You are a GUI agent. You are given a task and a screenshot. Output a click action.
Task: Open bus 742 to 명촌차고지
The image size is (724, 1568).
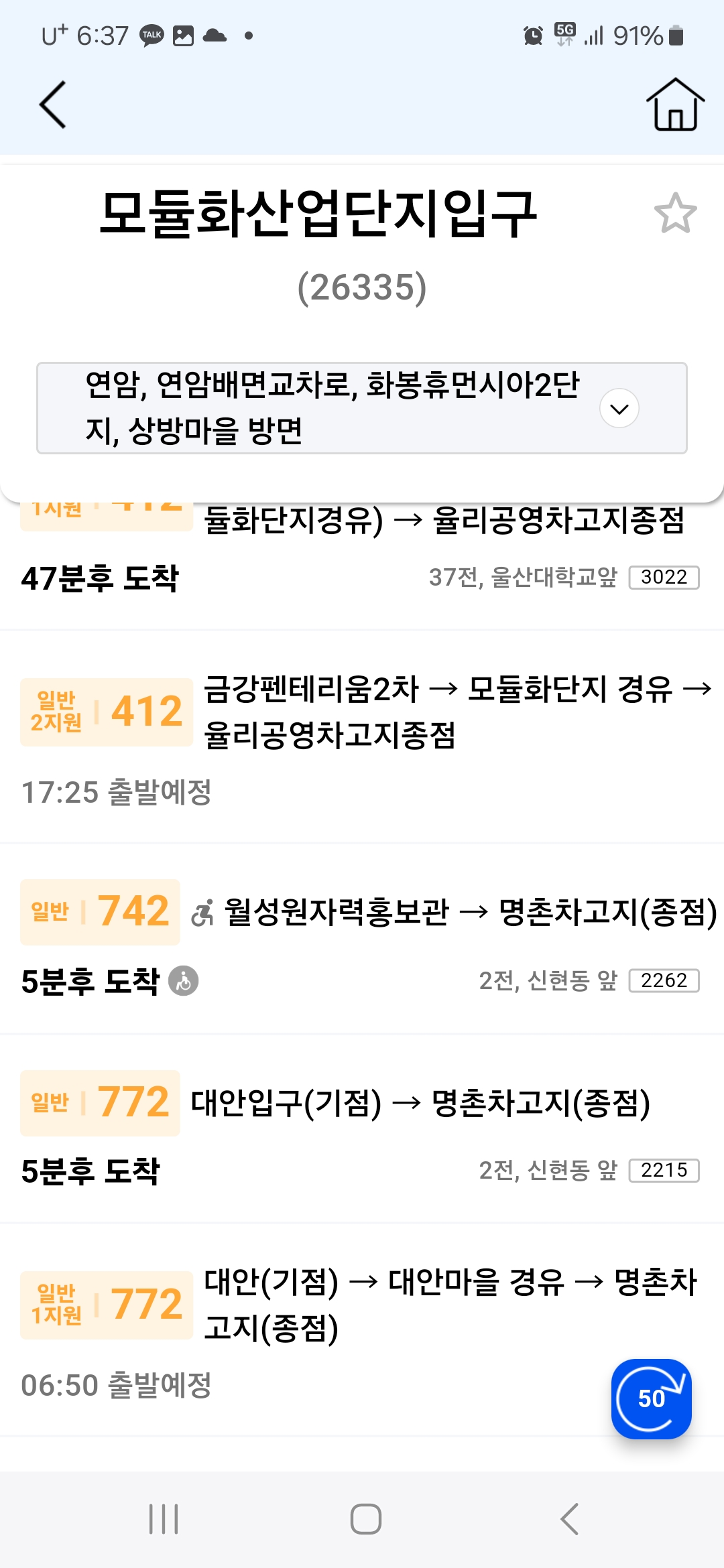[x=362, y=938]
